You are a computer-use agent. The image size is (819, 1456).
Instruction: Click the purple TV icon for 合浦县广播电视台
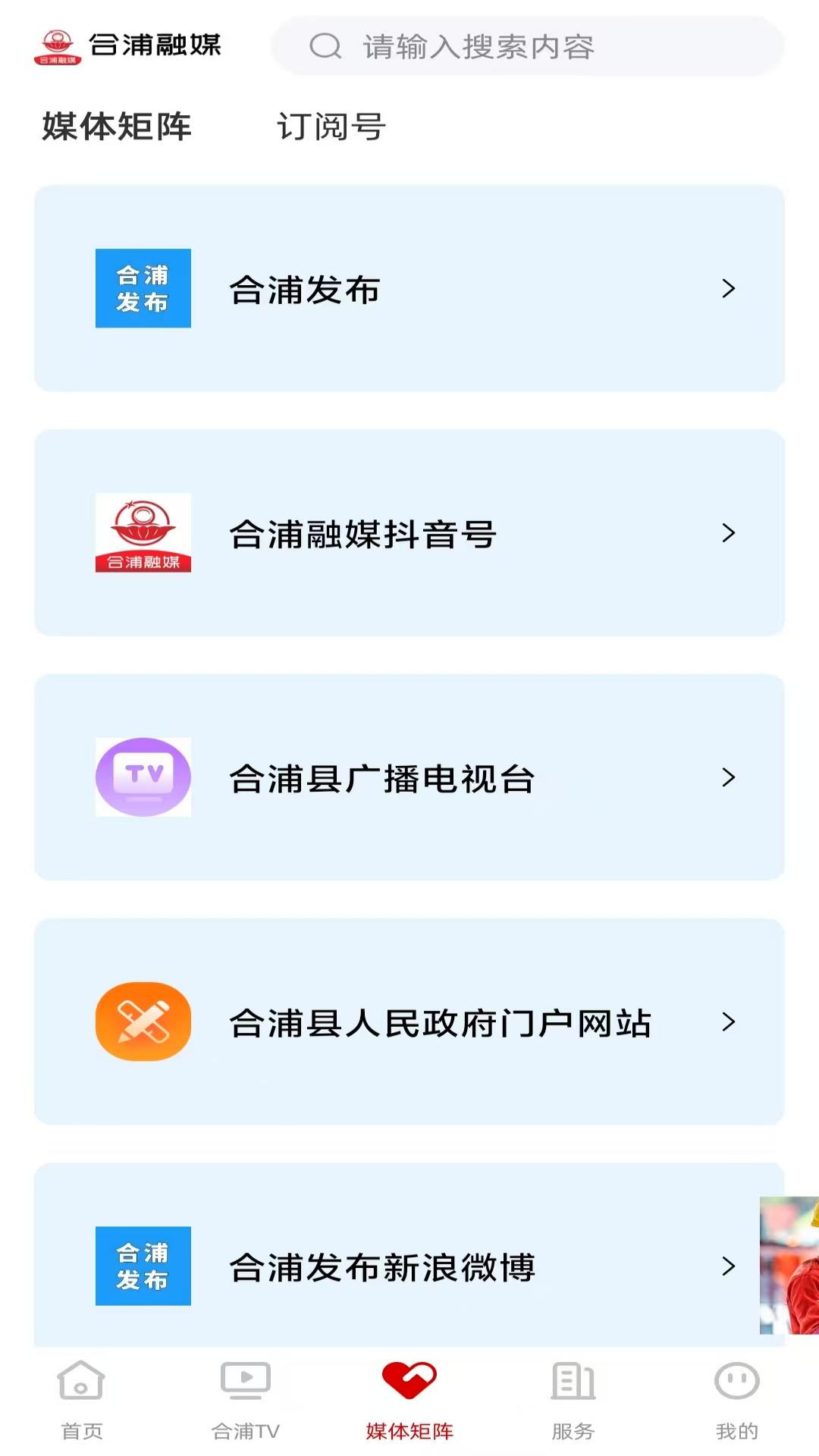click(x=143, y=777)
